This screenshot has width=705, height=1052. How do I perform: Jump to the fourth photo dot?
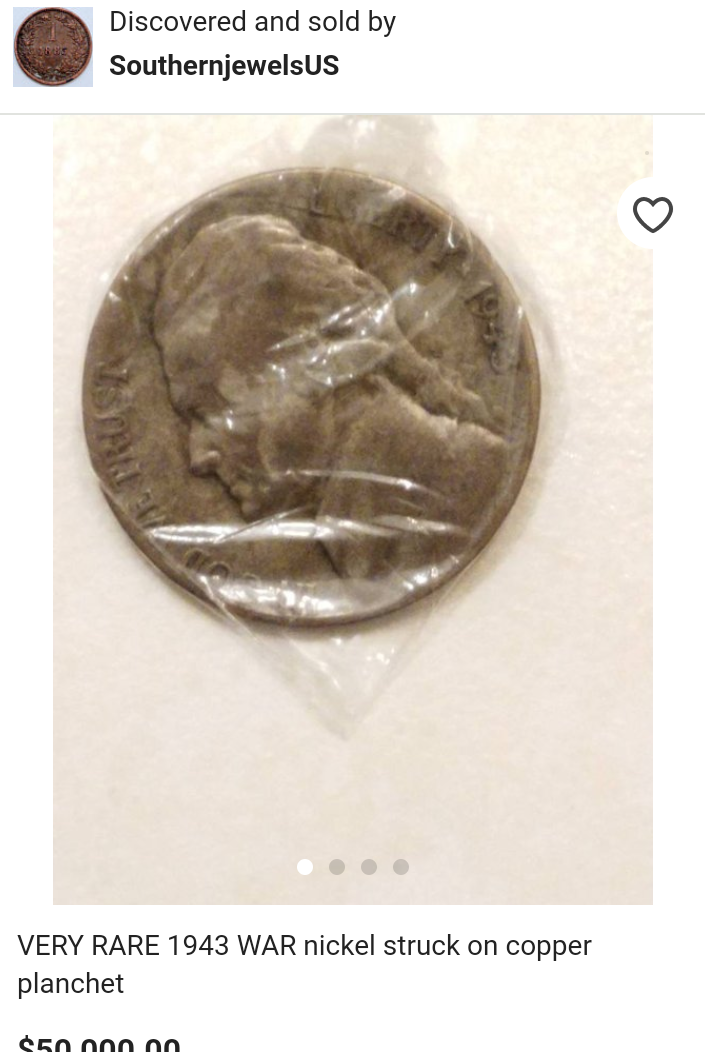[x=401, y=867]
